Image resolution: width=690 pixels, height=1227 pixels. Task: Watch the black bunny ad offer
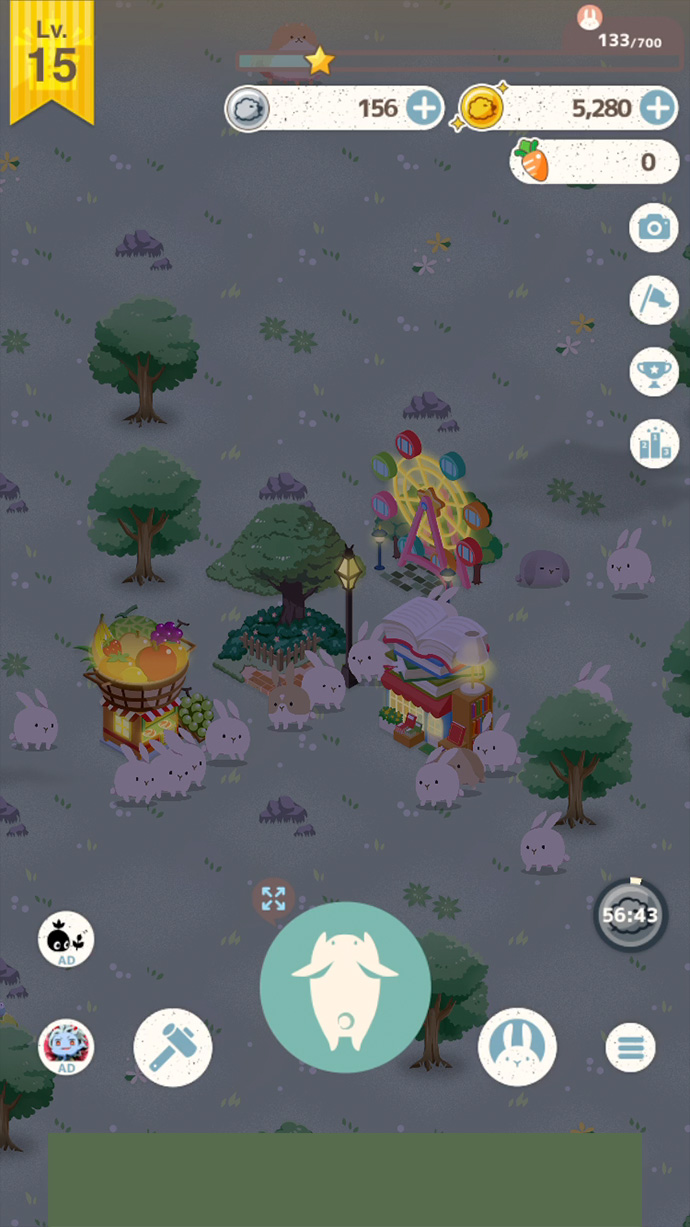click(66, 939)
